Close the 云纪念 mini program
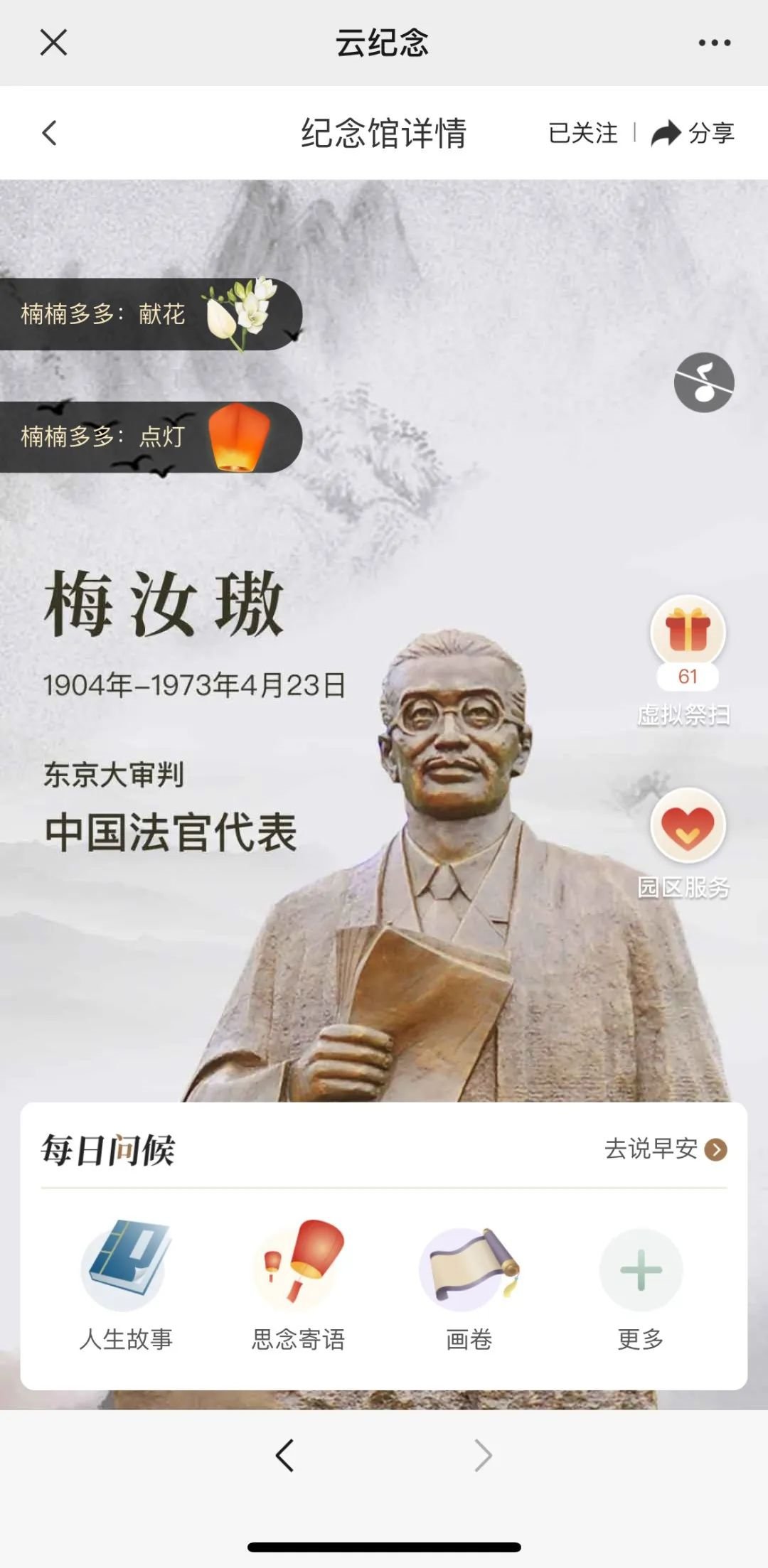The height and width of the screenshot is (1568, 768). 53,43
